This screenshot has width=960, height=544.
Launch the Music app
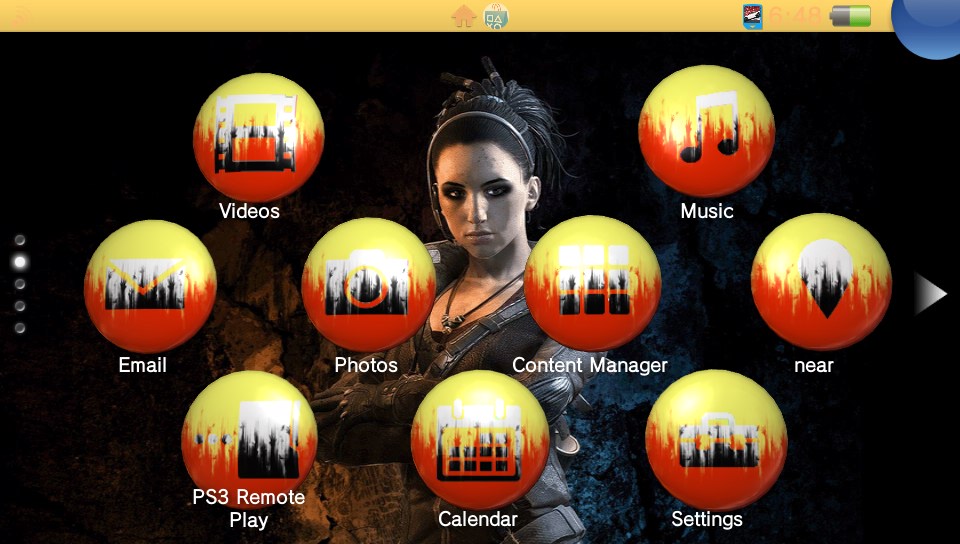[x=706, y=131]
